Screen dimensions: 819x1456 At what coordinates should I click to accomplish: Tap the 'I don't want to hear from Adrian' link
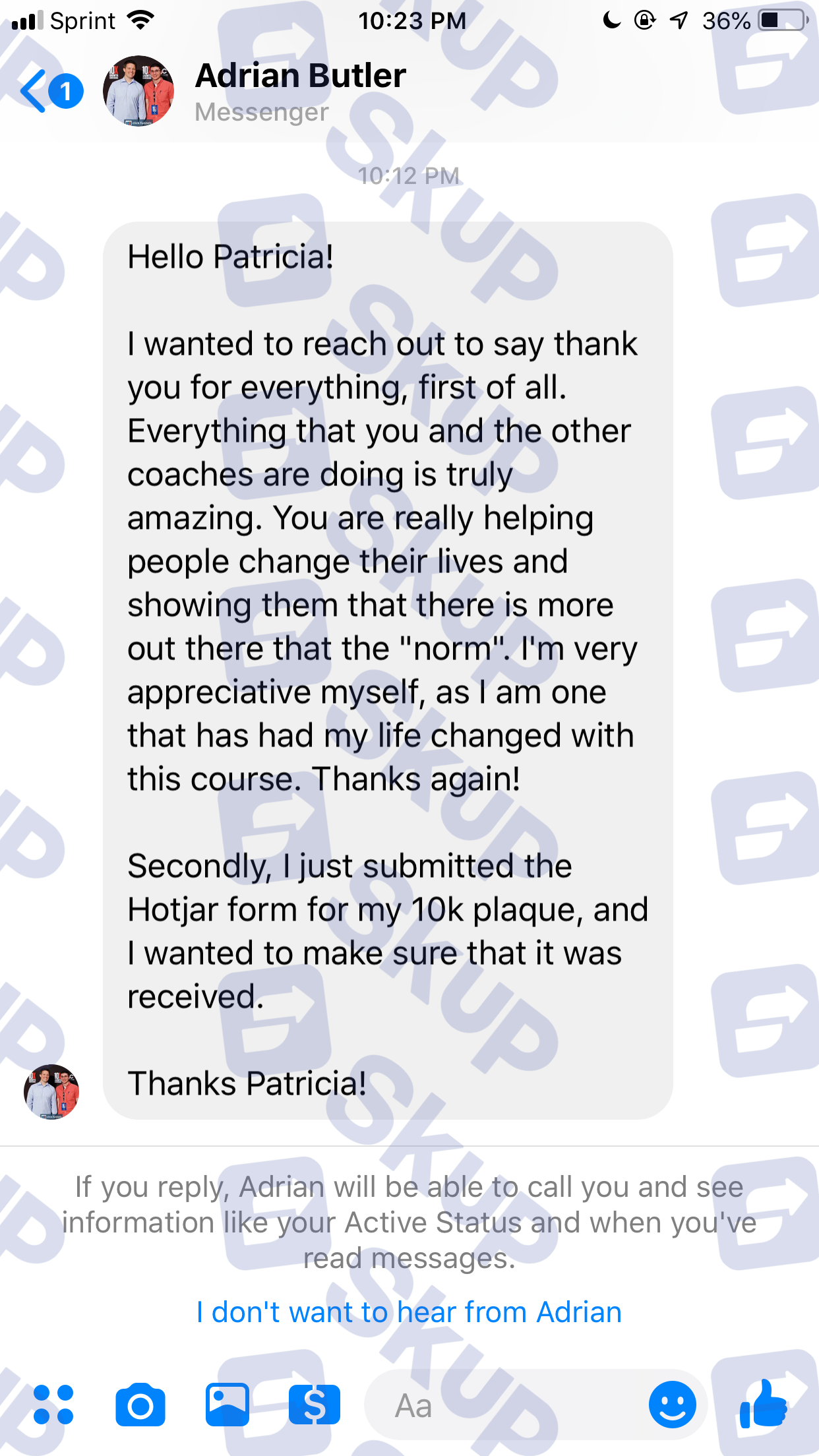pos(409,1312)
